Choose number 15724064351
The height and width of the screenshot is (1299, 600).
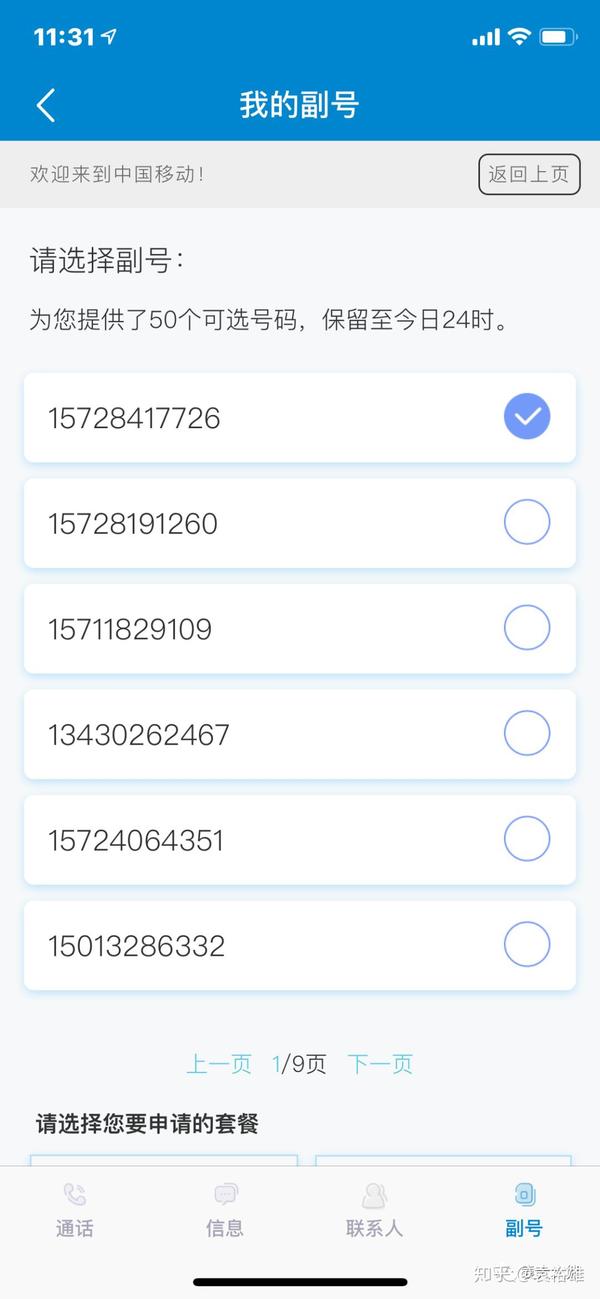(x=526, y=840)
